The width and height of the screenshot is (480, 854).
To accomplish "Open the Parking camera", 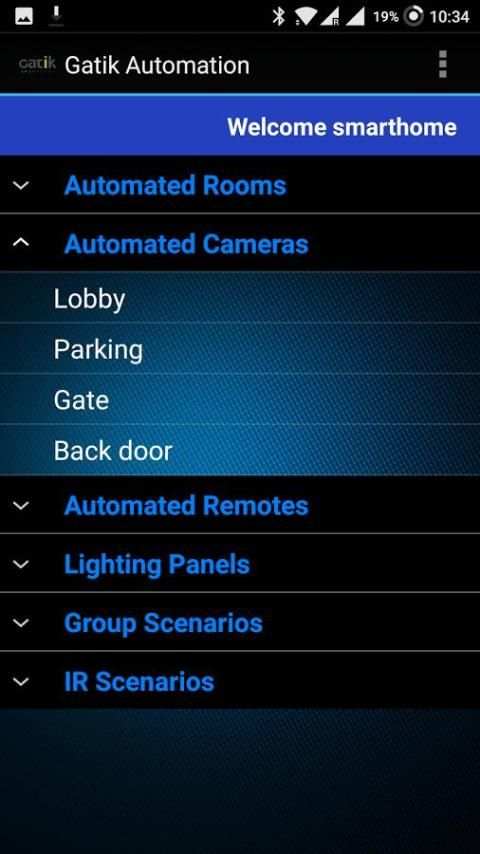I will [x=240, y=349].
